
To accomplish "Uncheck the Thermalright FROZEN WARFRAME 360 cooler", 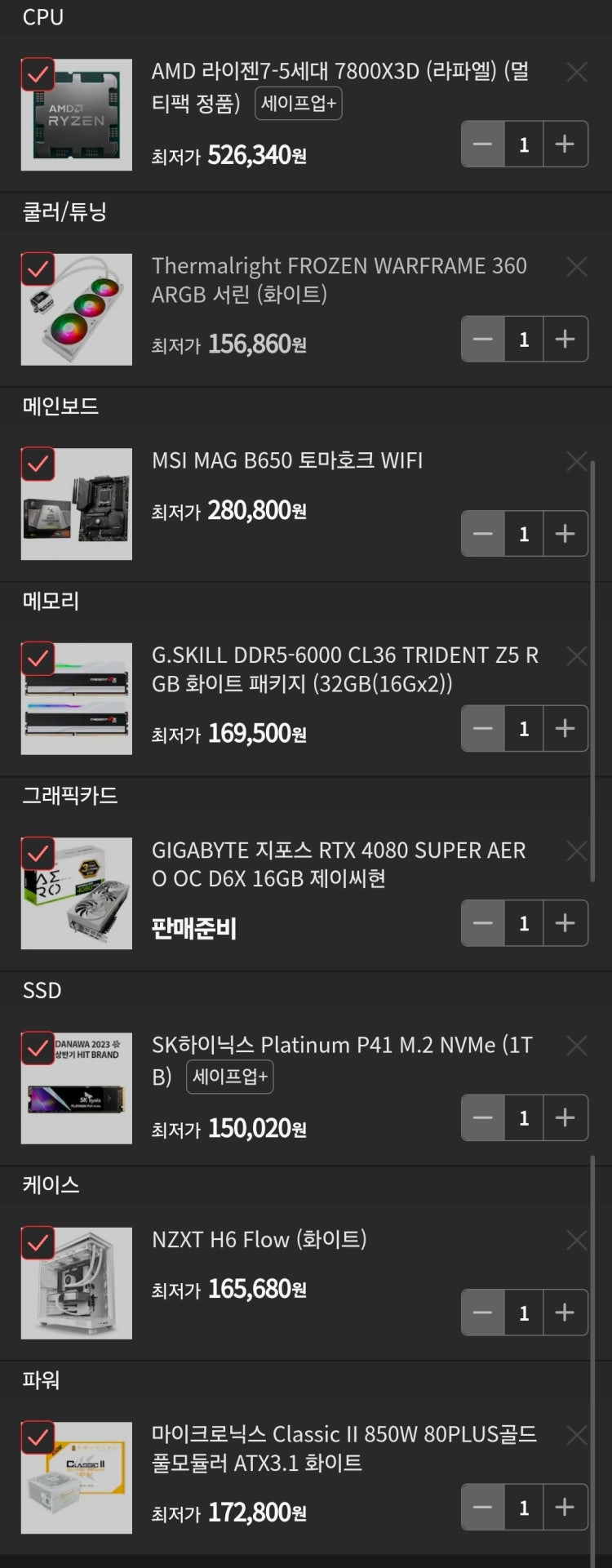I will coord(38,269).
